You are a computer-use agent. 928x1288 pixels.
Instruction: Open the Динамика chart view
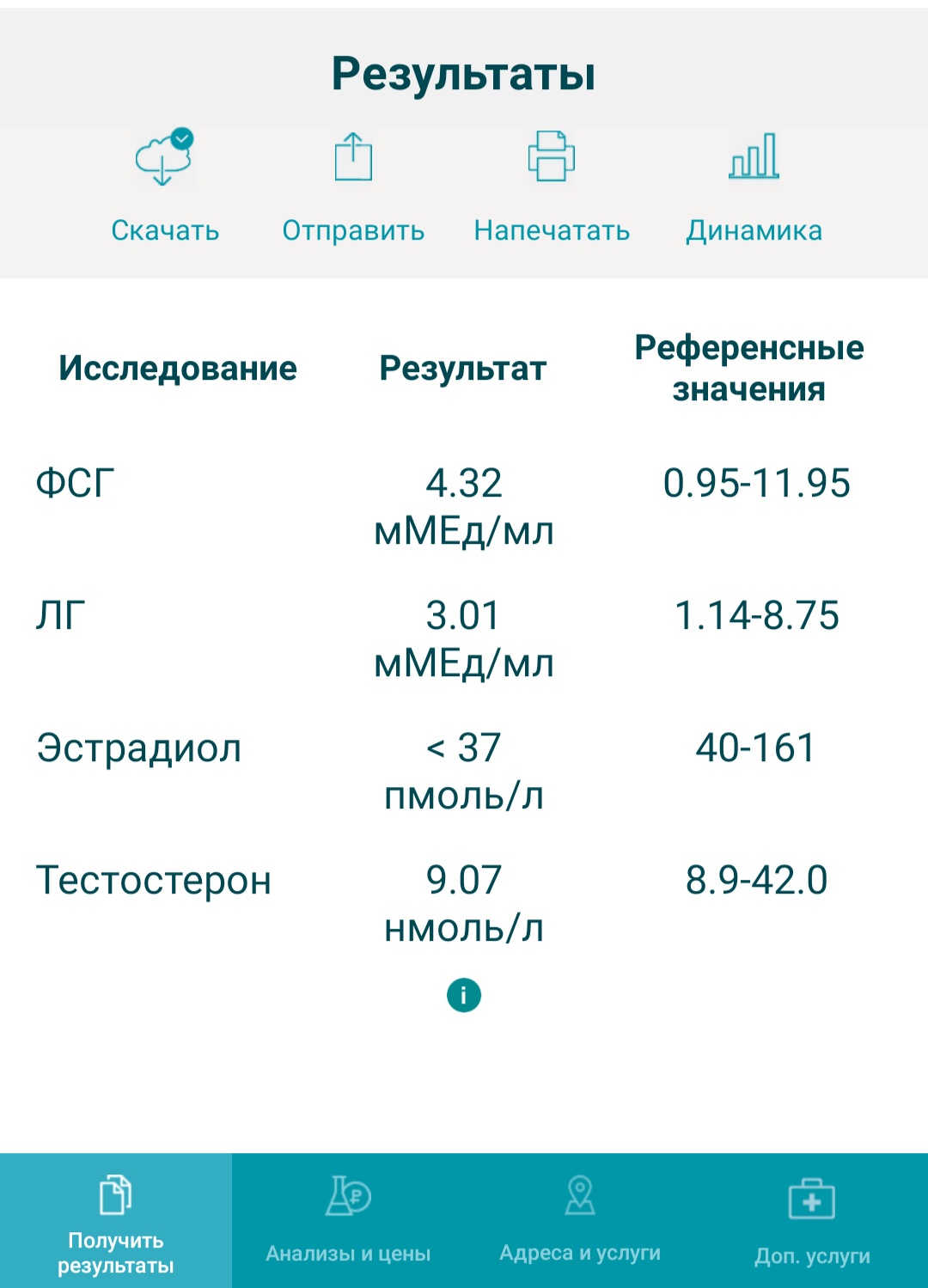pos(754,185)
